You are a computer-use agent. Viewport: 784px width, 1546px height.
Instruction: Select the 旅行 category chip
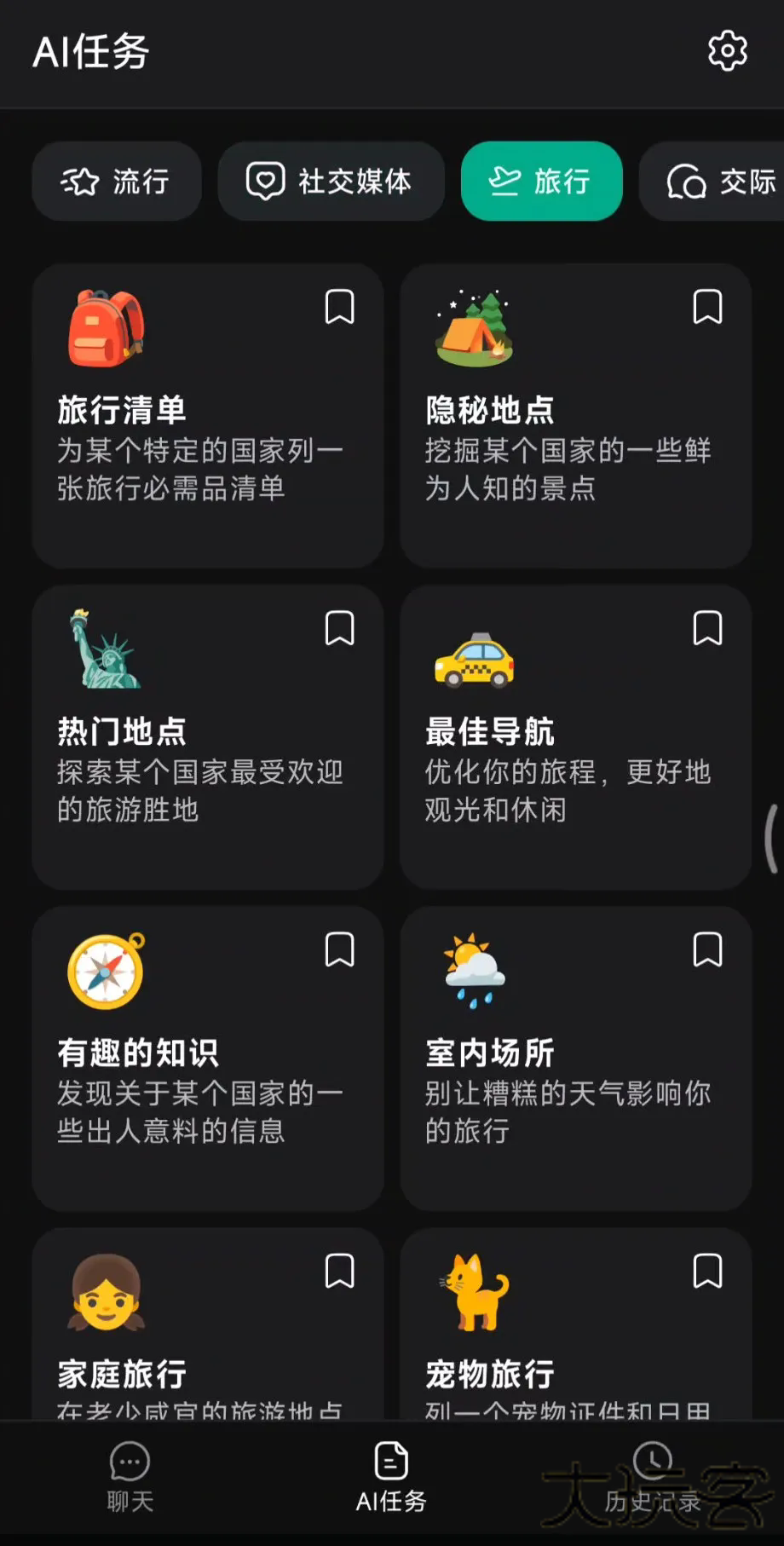541,182
